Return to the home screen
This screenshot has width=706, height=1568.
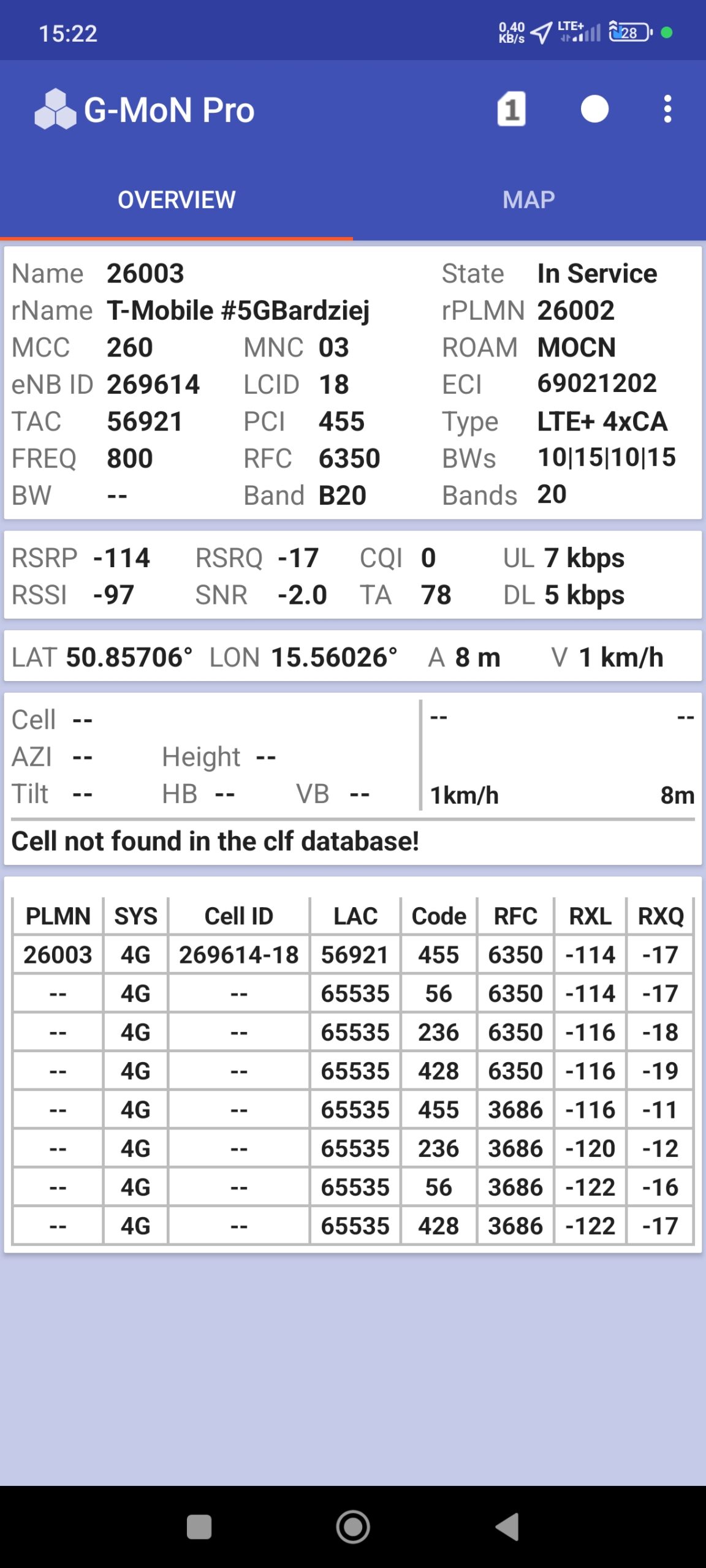[x=353, y=1527]
